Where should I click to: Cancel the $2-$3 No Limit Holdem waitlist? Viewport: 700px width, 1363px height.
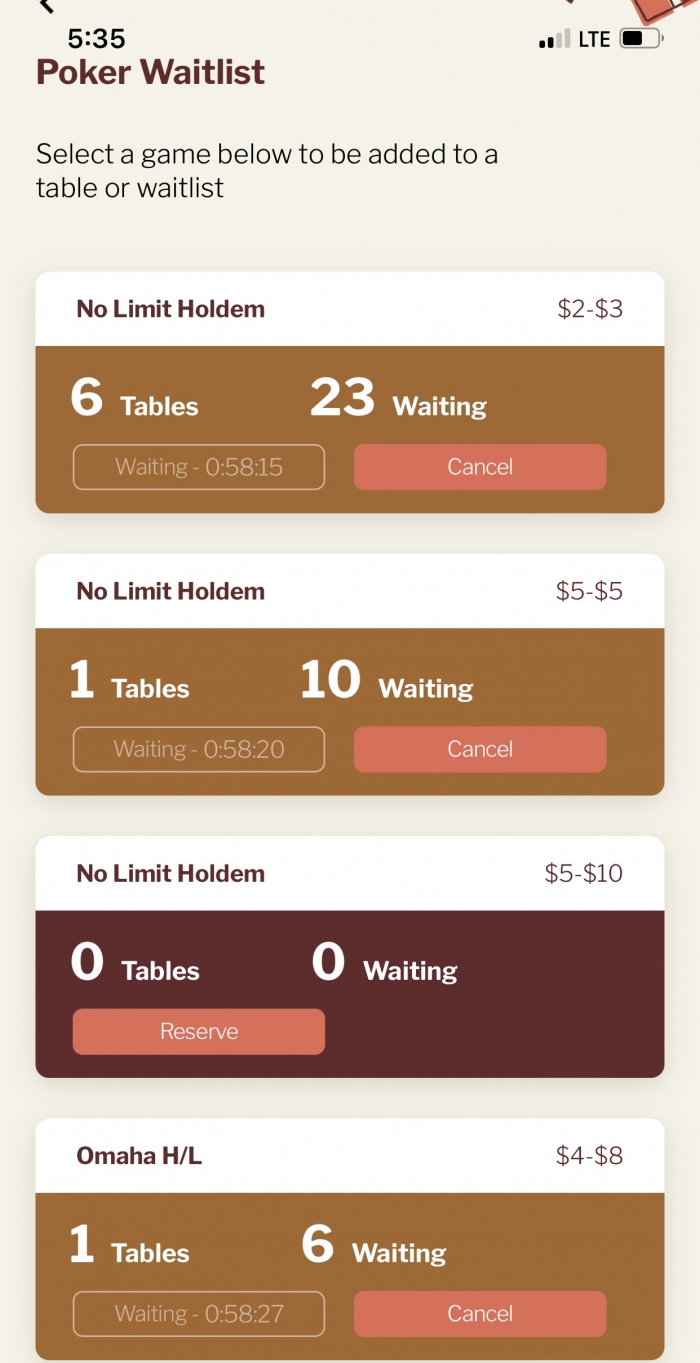click(x=480, y=467)
